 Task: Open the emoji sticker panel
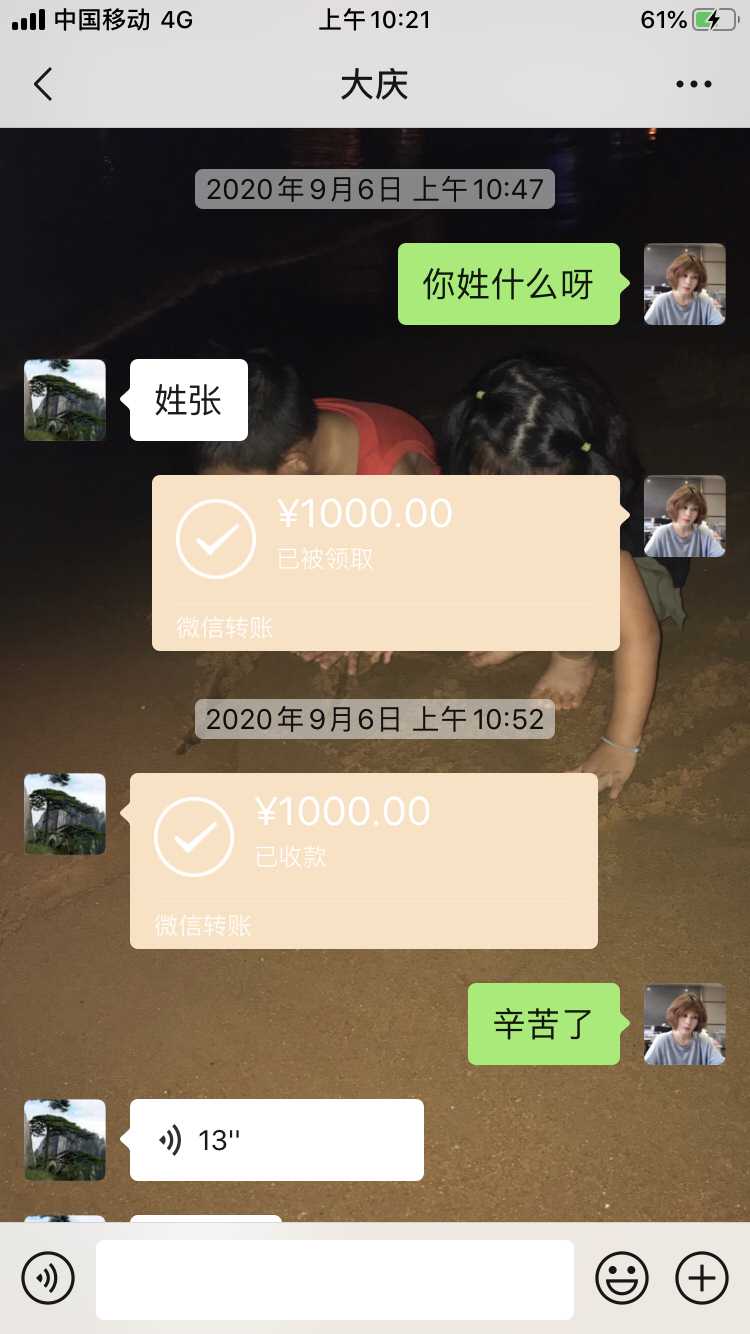[x=622, y=1278]
